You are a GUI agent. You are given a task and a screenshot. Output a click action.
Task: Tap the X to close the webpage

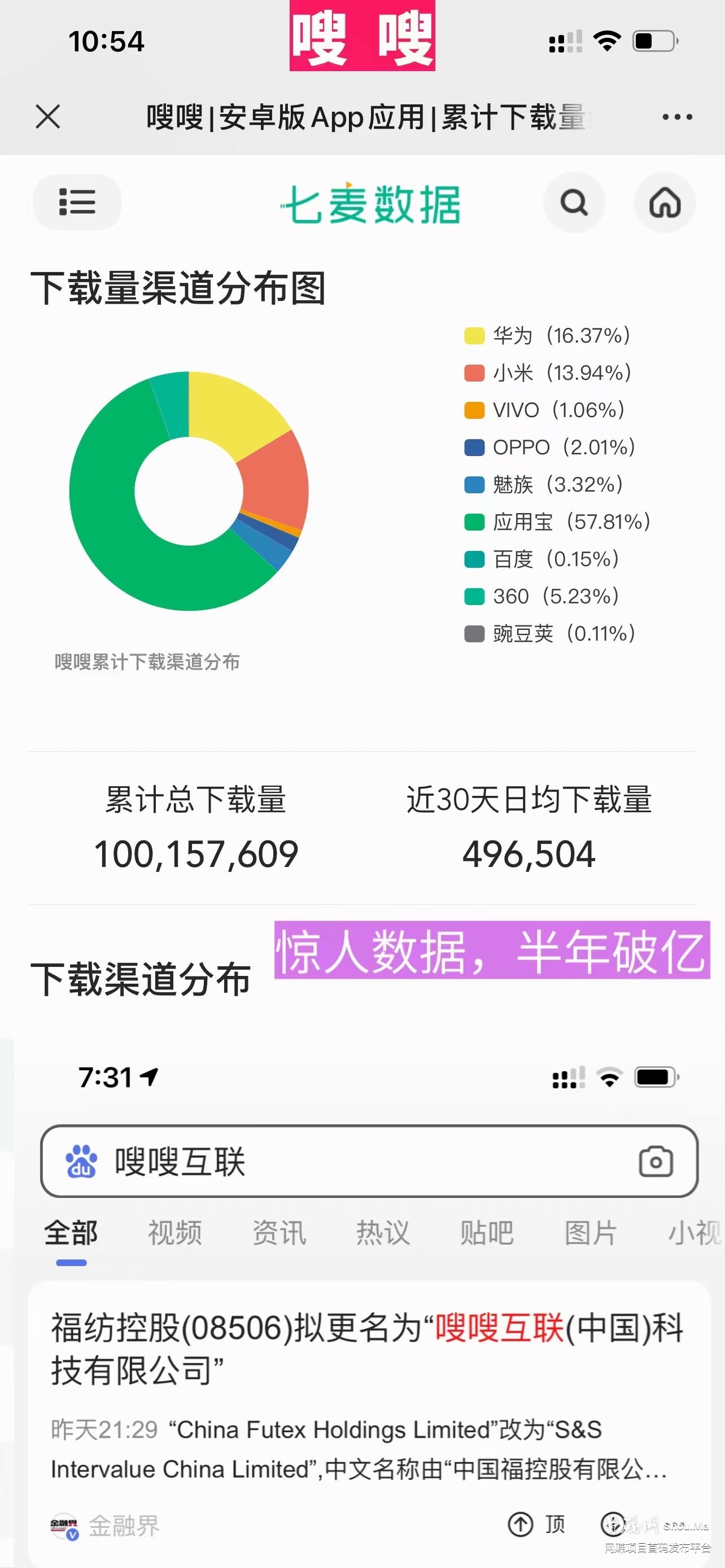[x=49, y=116]
